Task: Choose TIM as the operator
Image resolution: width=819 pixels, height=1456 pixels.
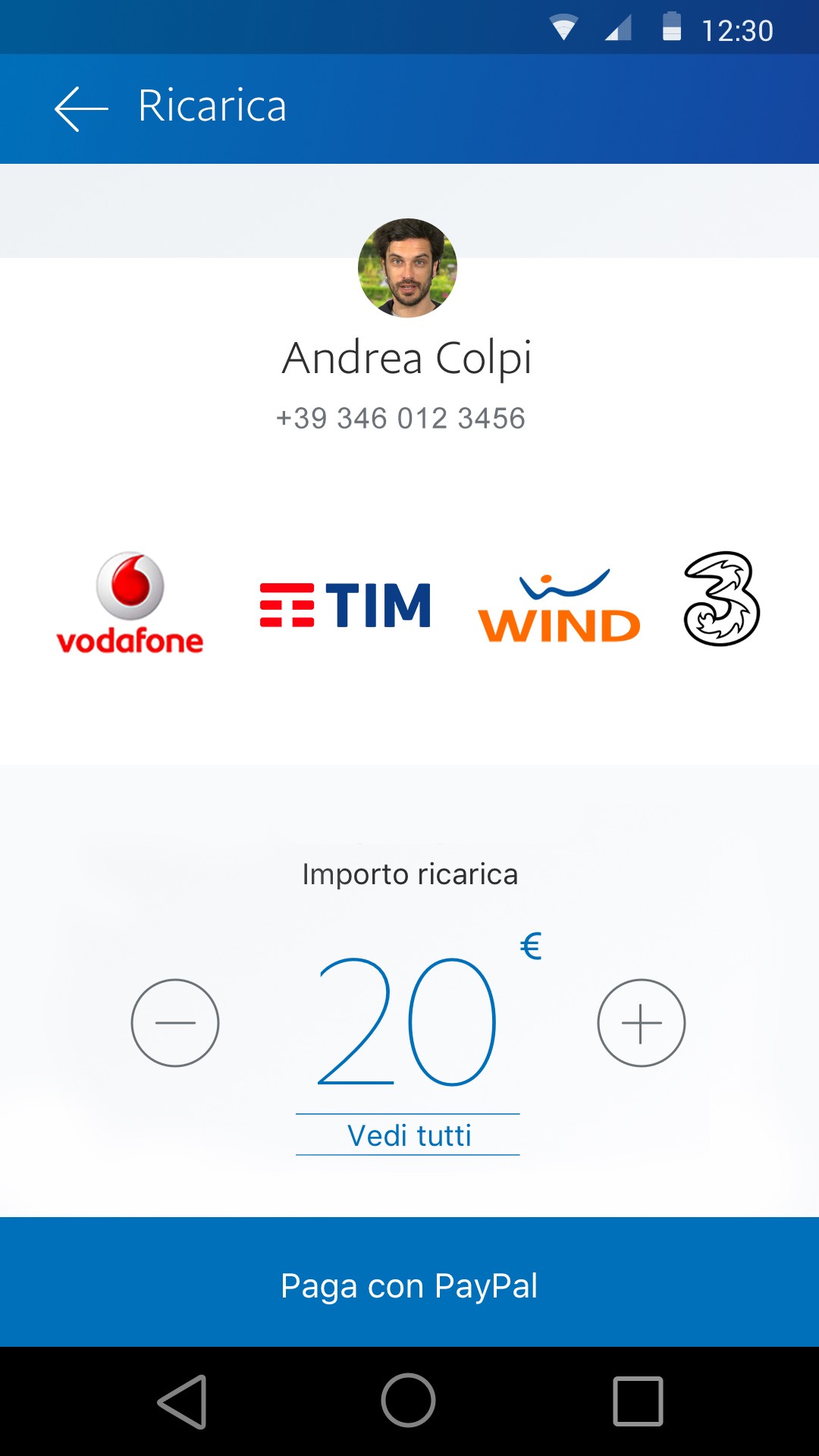Action: tap(345, 605)
